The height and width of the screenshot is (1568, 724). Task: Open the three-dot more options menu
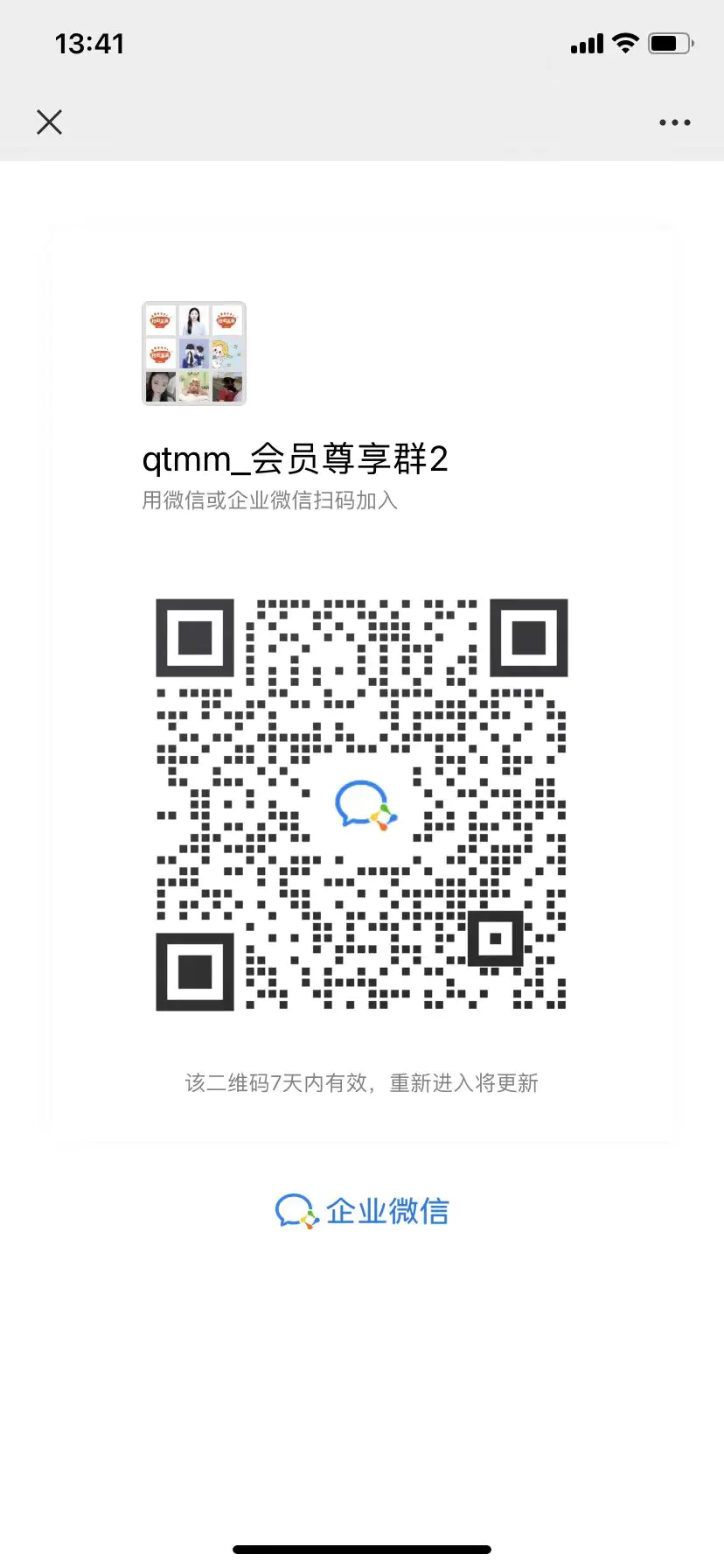point(674,122)
